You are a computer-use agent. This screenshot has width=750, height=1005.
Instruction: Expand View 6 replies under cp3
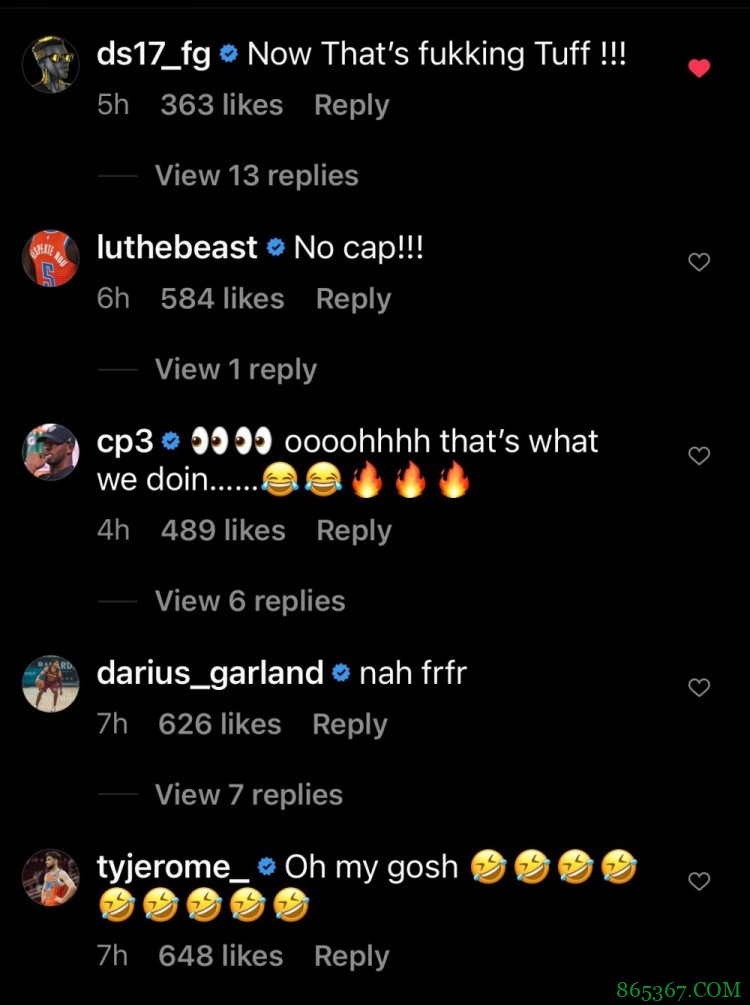250,601
